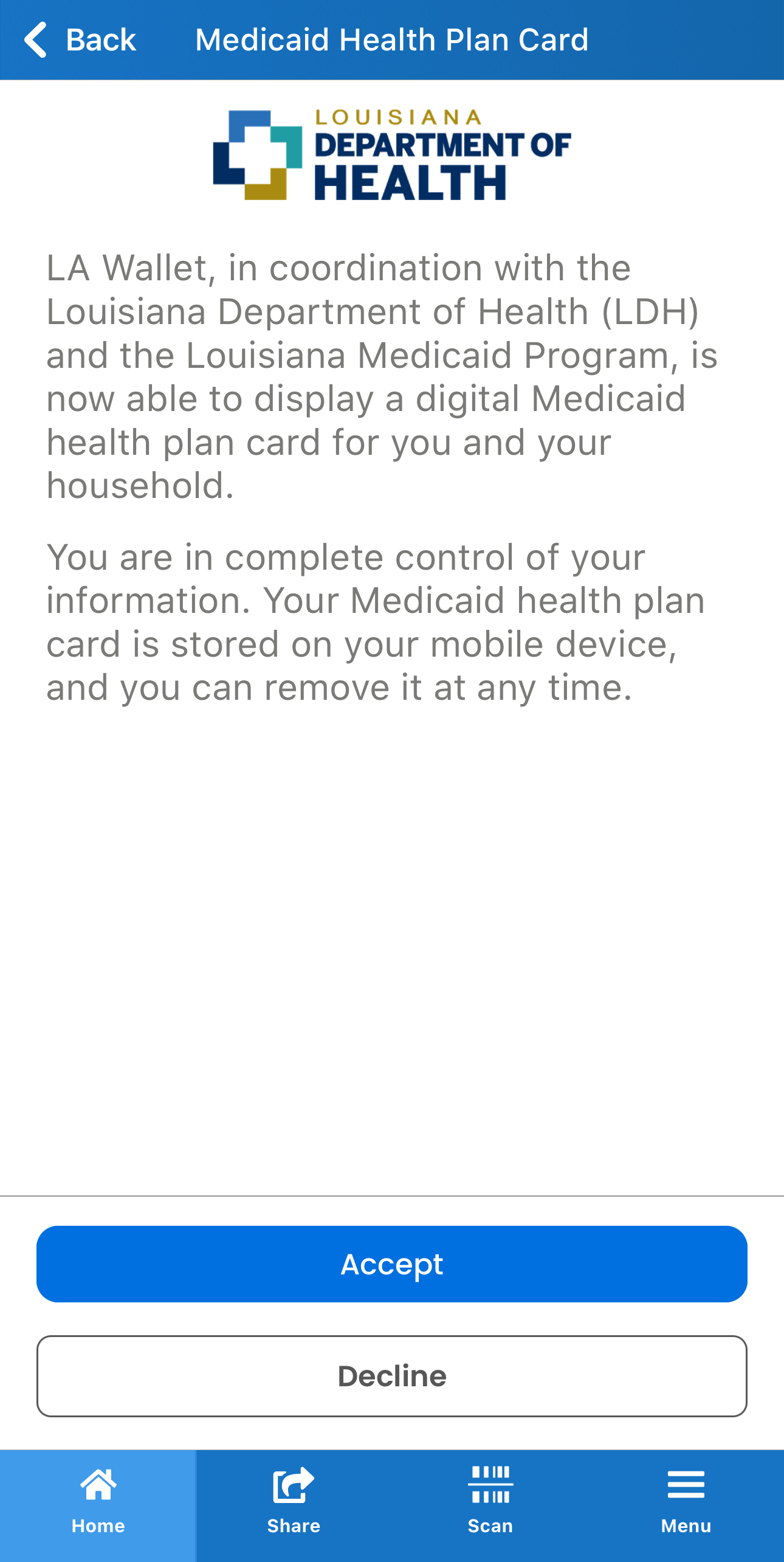Decline the Medicaid health plan card
The width and height of the screenshot is (784, 1562).
click(392, 1376)
